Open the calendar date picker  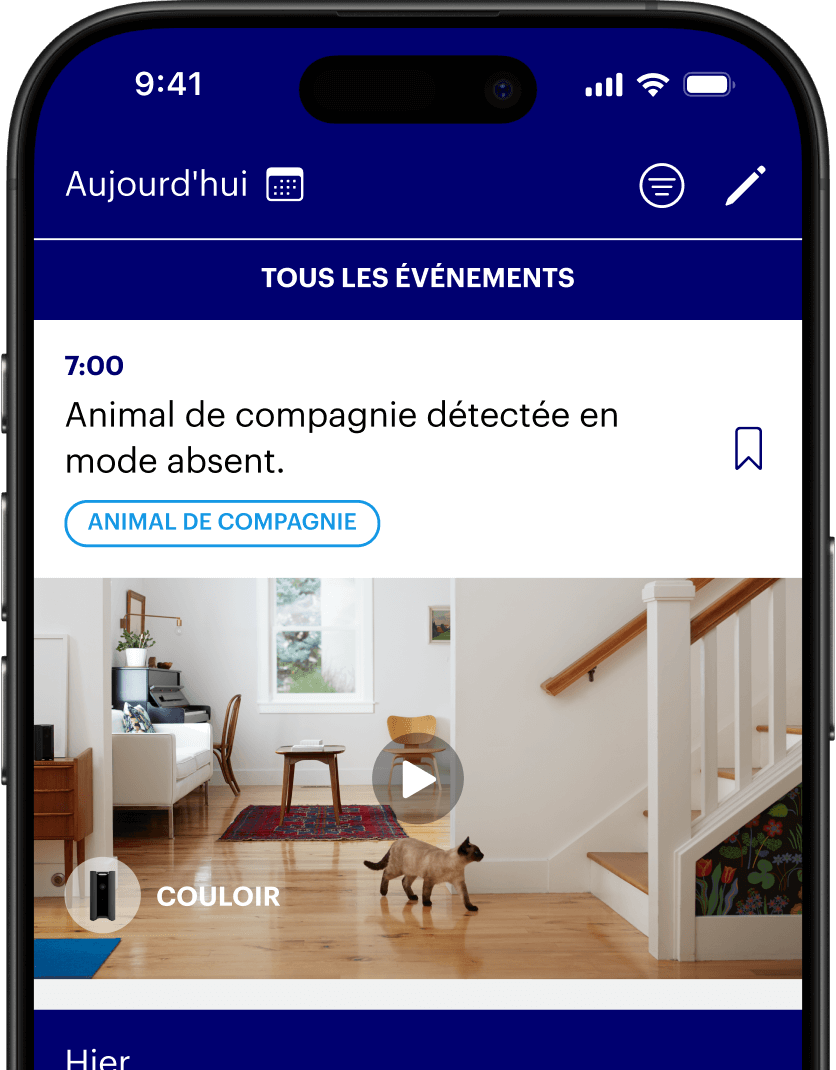point(285,185)
